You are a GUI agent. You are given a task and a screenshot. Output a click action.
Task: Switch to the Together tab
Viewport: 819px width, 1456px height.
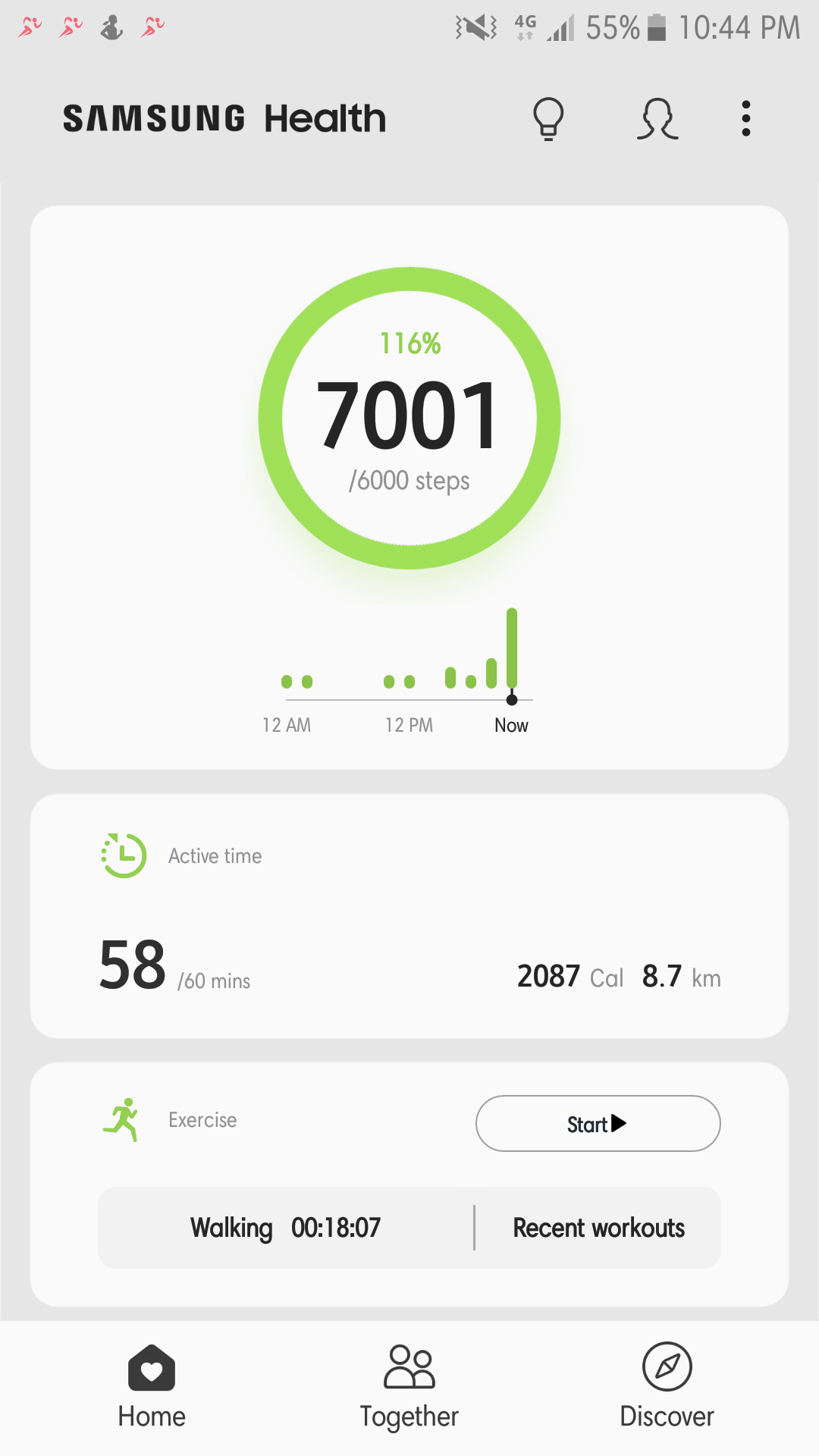pos(409,1388)
